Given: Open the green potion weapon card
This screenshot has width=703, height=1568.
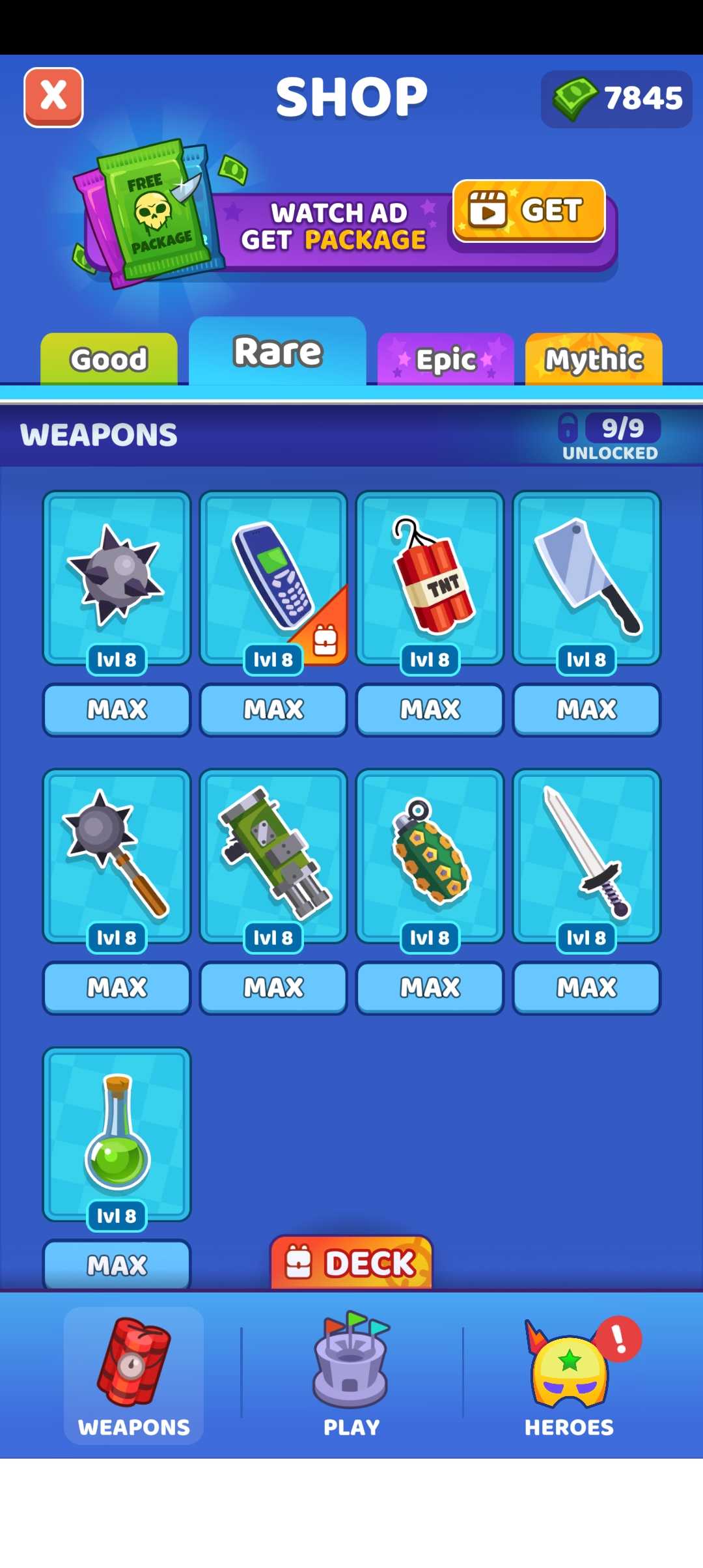Looking at the screenshot, I should tap(117, 1134).
